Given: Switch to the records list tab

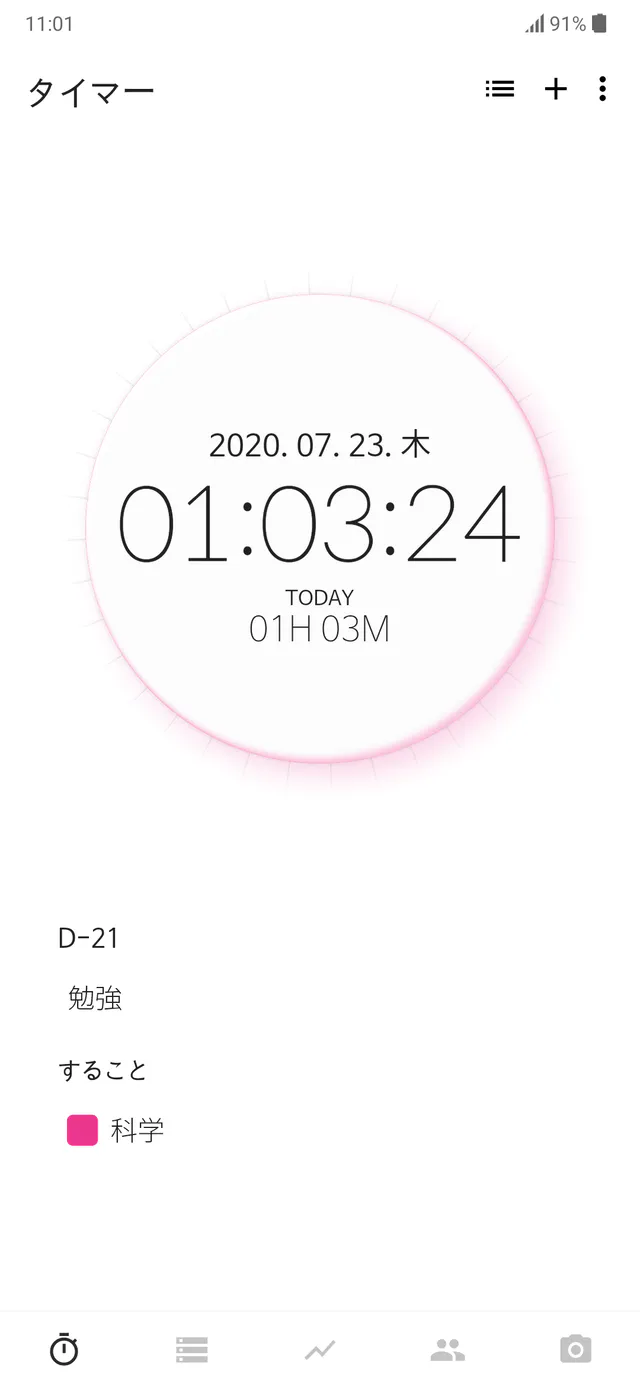Looking at the screenshot, I should pos(192,1349).
